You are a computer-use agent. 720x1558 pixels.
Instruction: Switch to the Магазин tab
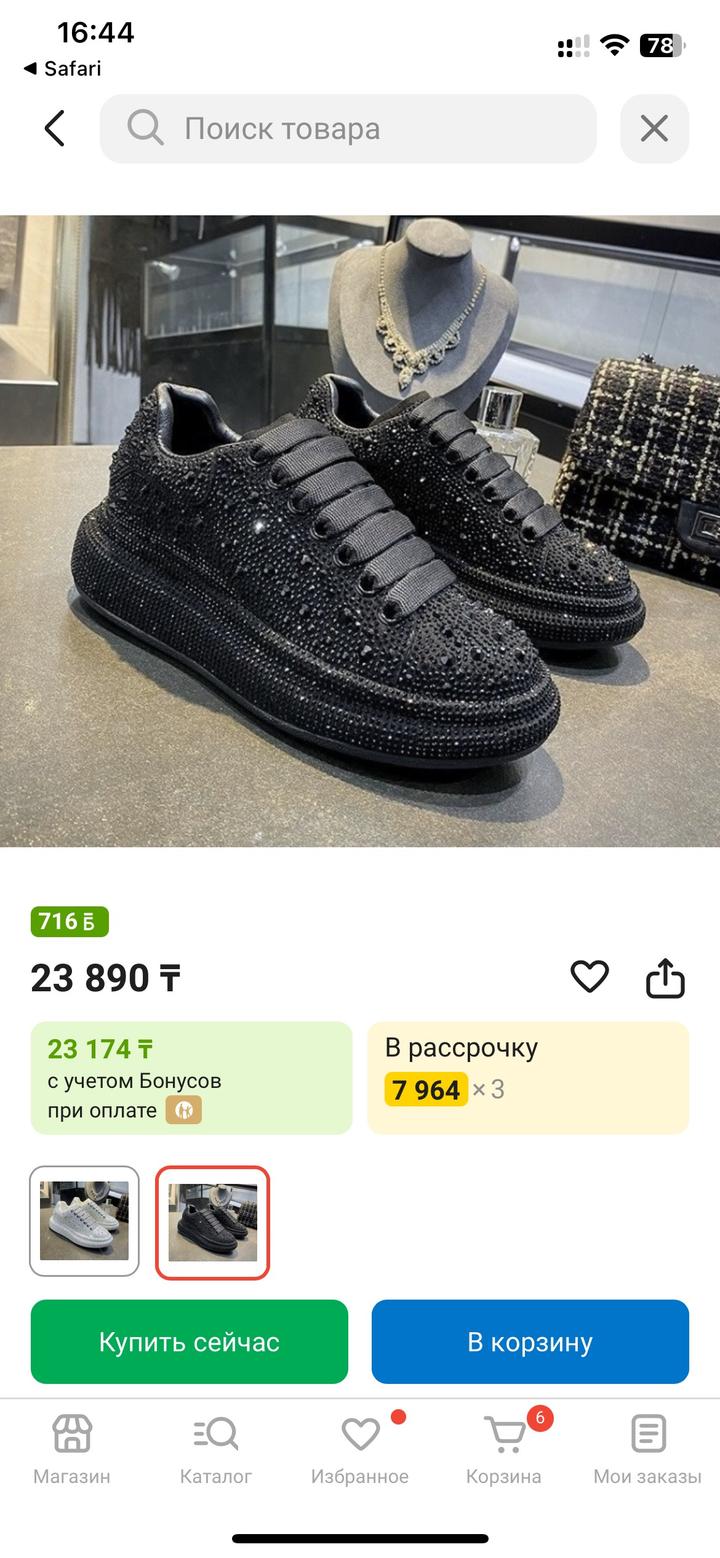click(x=72, y=1449)
